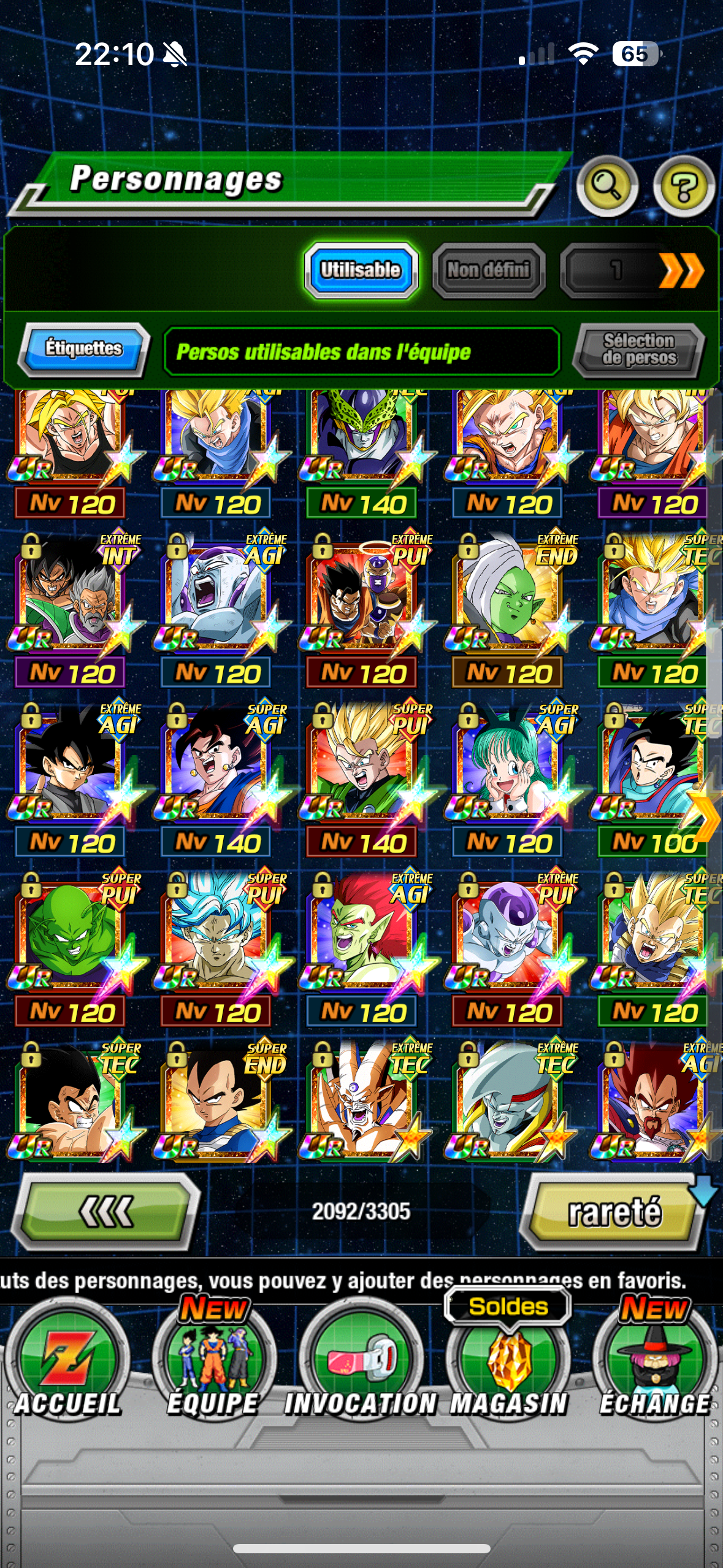
Task: Change sorting with the rareté button
Action: coord(614,1212)
